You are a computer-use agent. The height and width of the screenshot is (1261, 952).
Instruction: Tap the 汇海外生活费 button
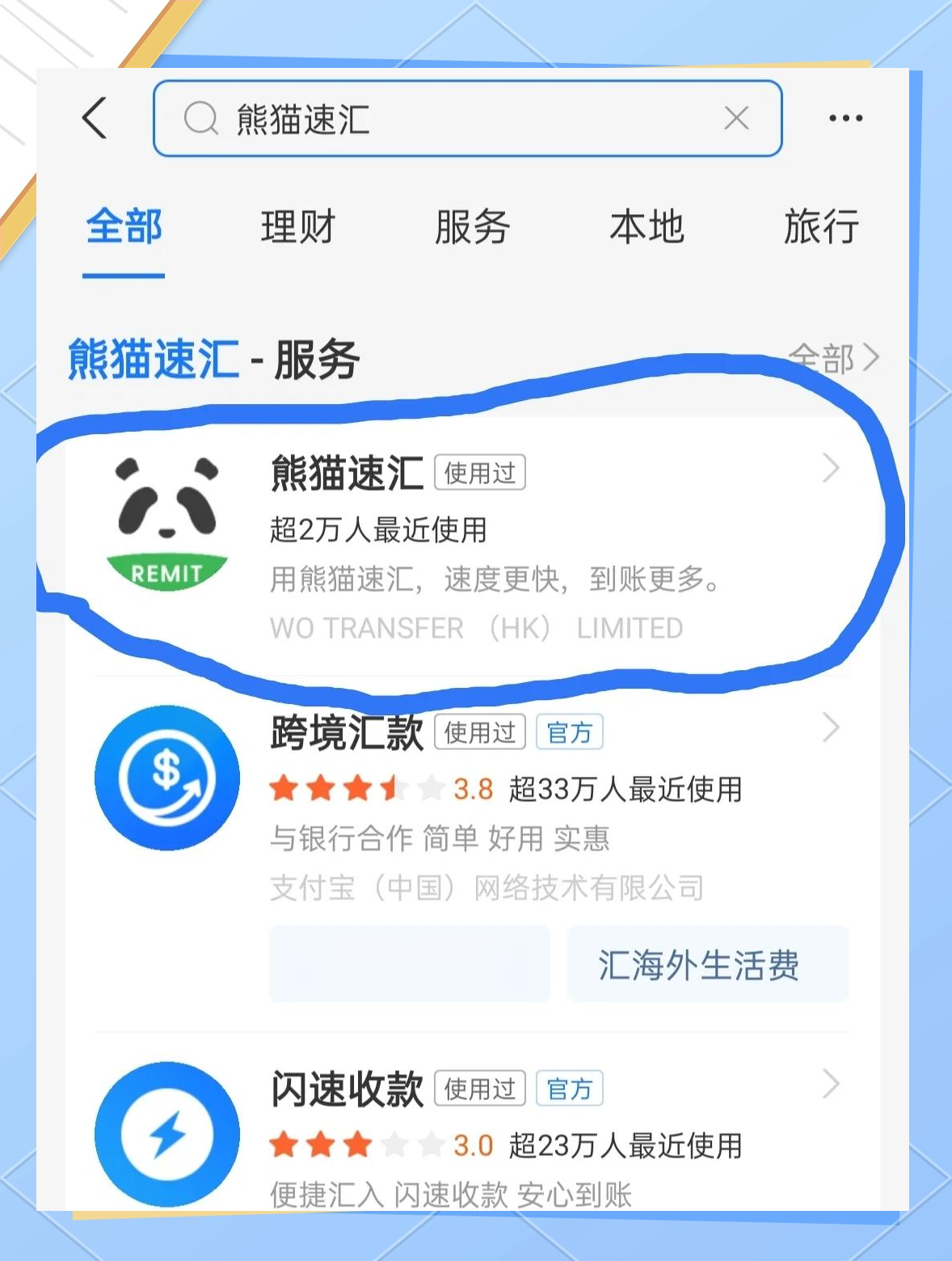[x=707, y=964]
